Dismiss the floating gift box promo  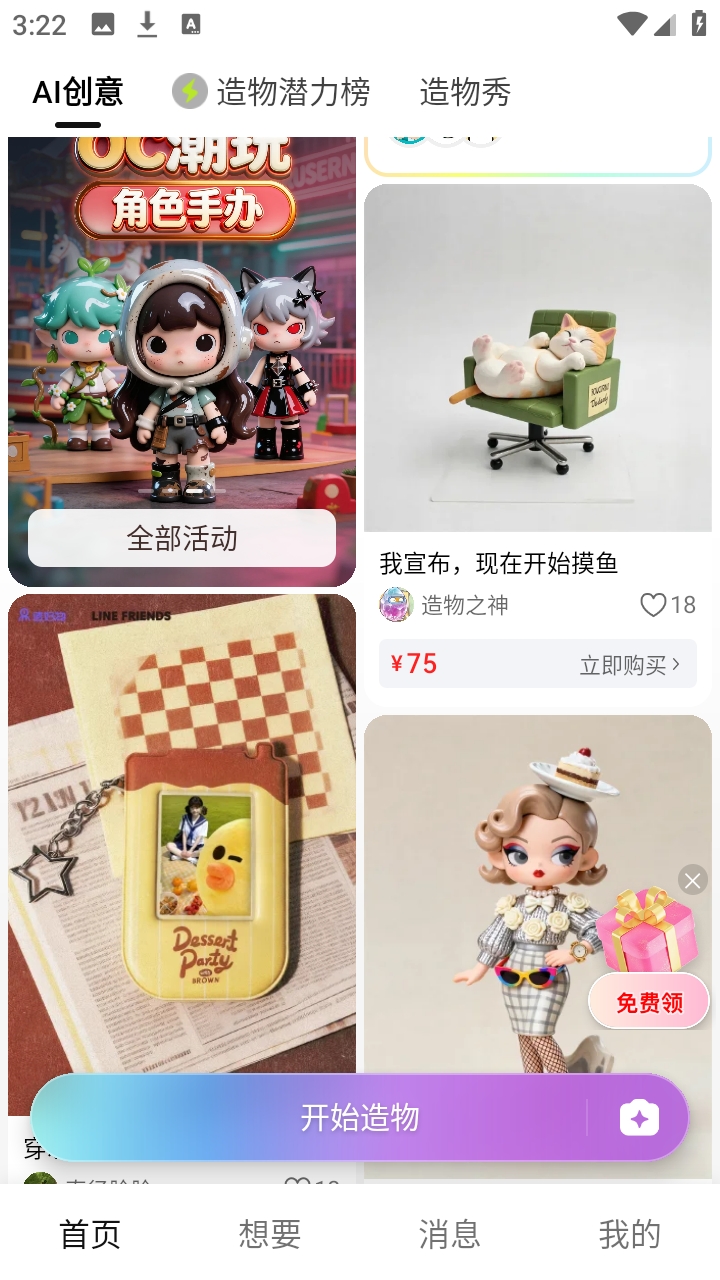point(692,880)
